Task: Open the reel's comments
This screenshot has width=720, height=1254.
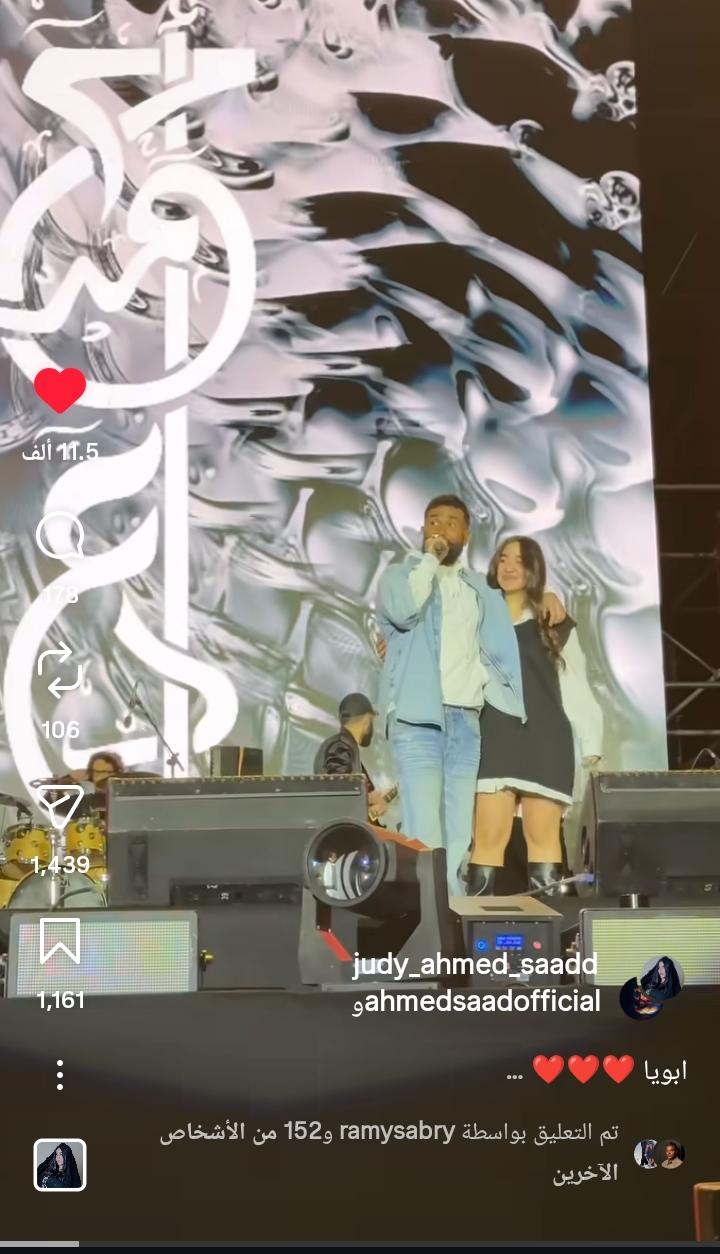Action: tap(60, 536)
